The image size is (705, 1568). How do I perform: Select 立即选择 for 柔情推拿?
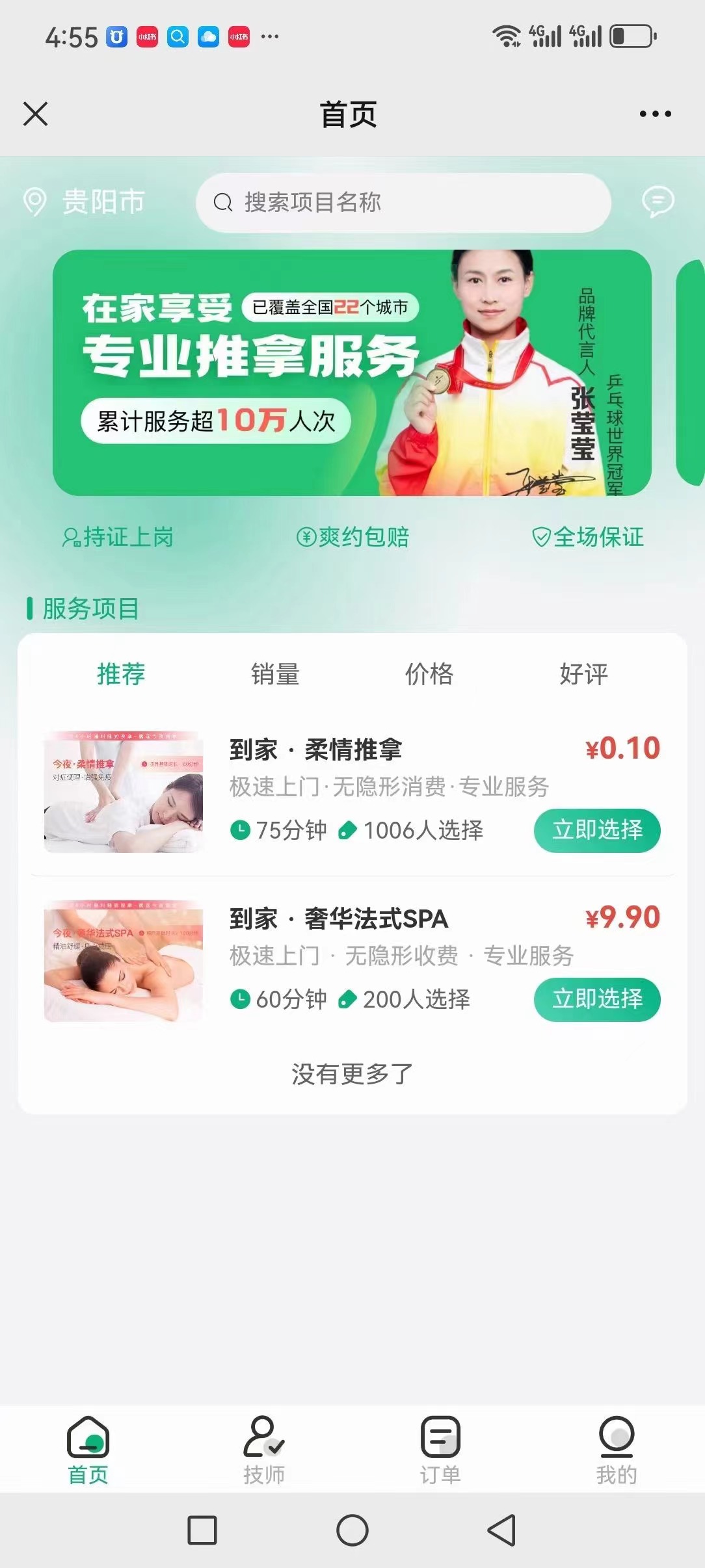pos(596,830)
